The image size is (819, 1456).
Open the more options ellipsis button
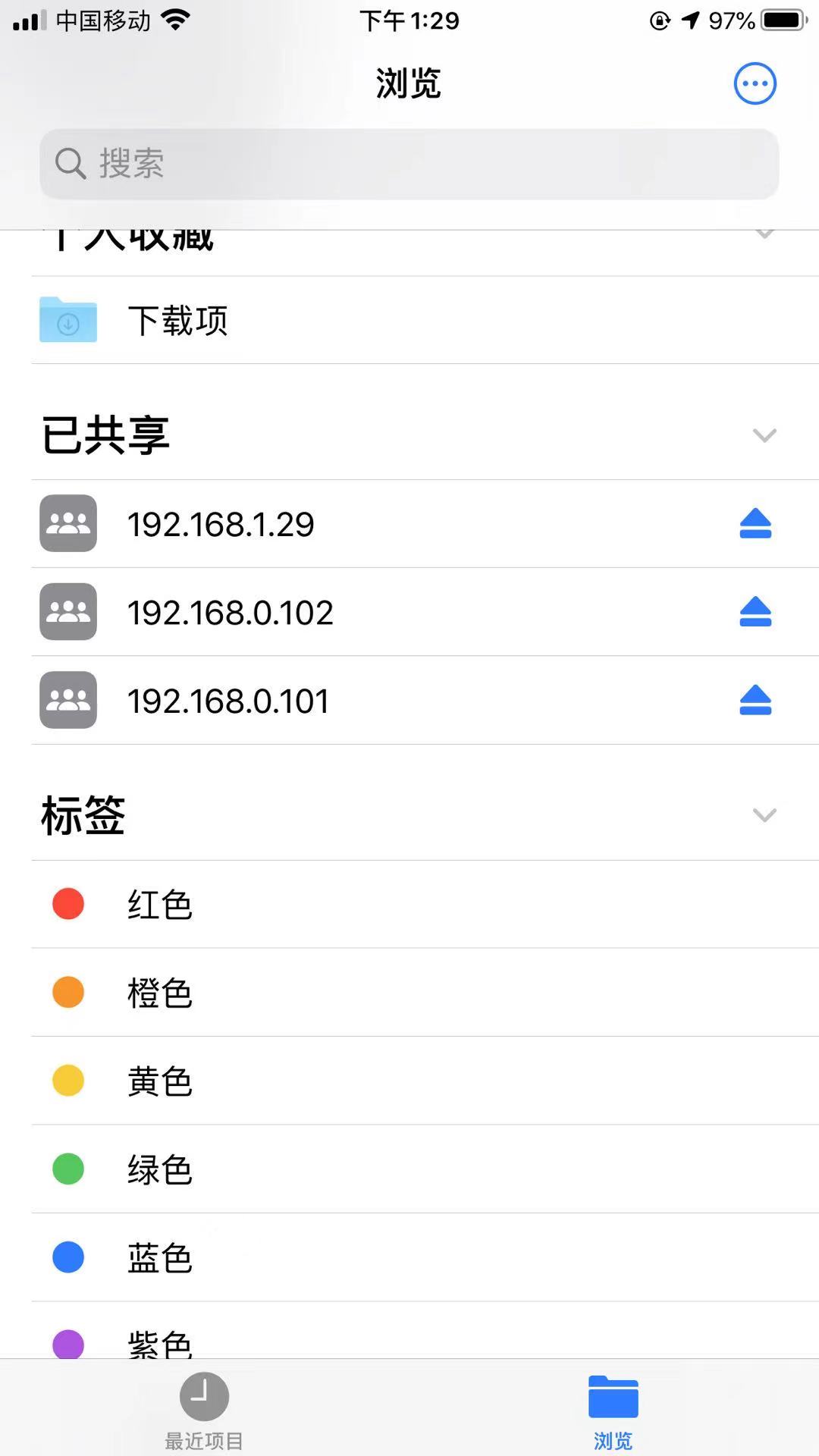coord(755,83)
